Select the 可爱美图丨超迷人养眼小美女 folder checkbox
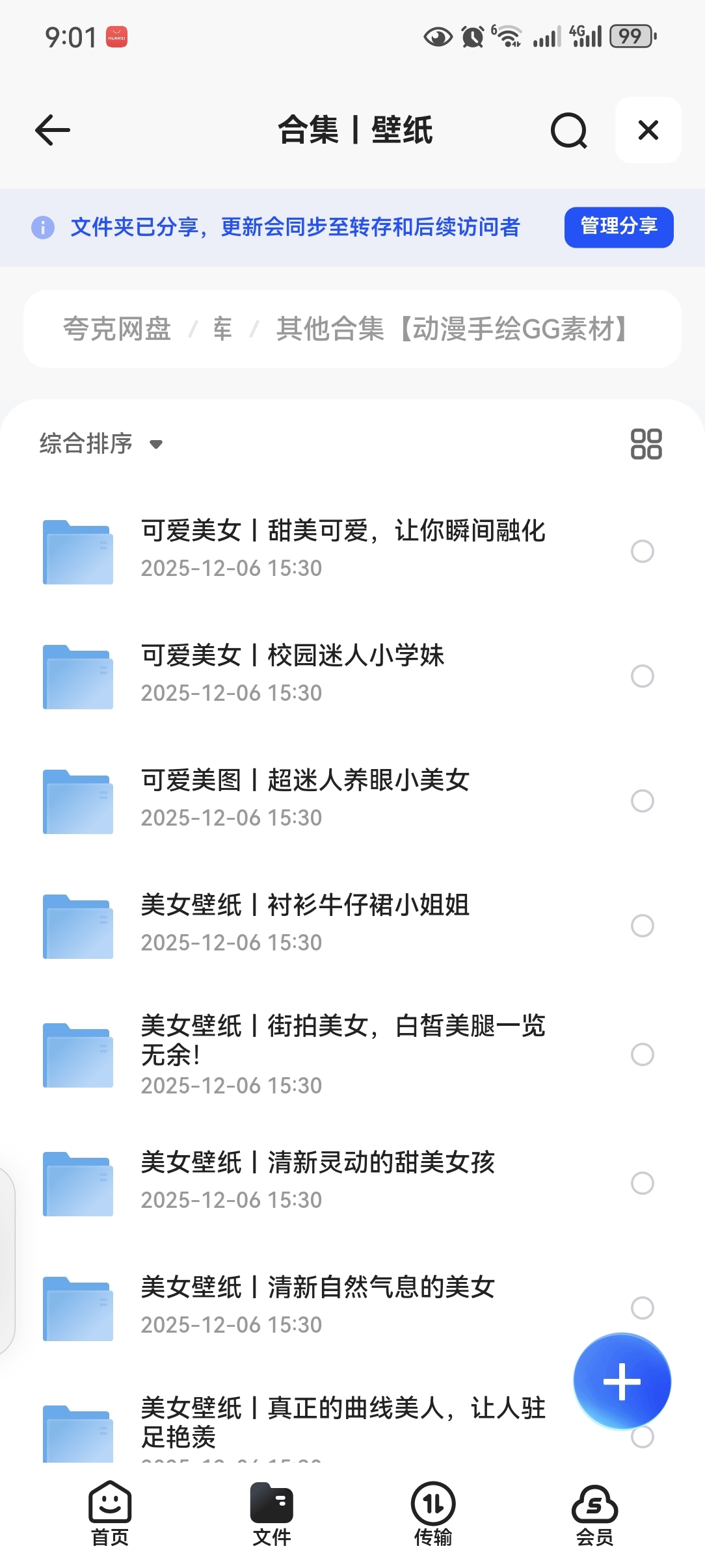This screenshot has width=705, height=1568. coord(642,801)
